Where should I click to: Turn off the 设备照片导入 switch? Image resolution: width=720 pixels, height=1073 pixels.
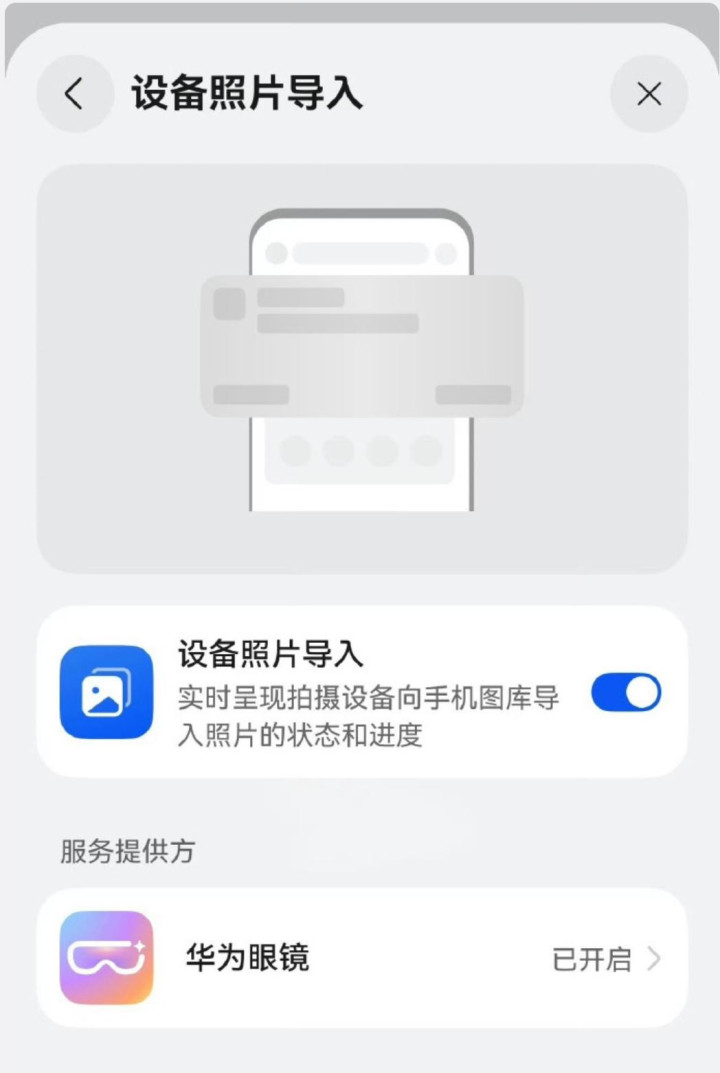tap(626, 692)
